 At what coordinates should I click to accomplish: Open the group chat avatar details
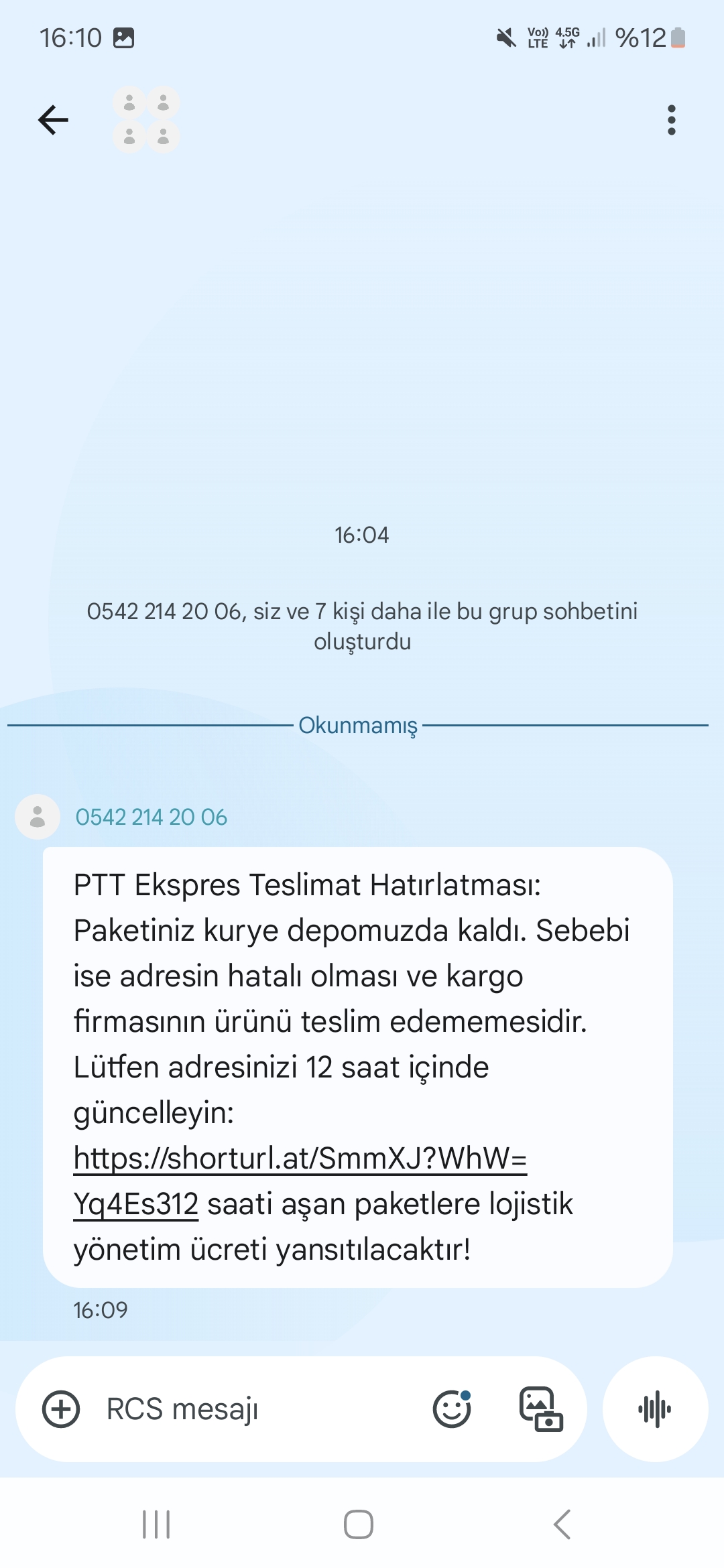tap(146, 121)
